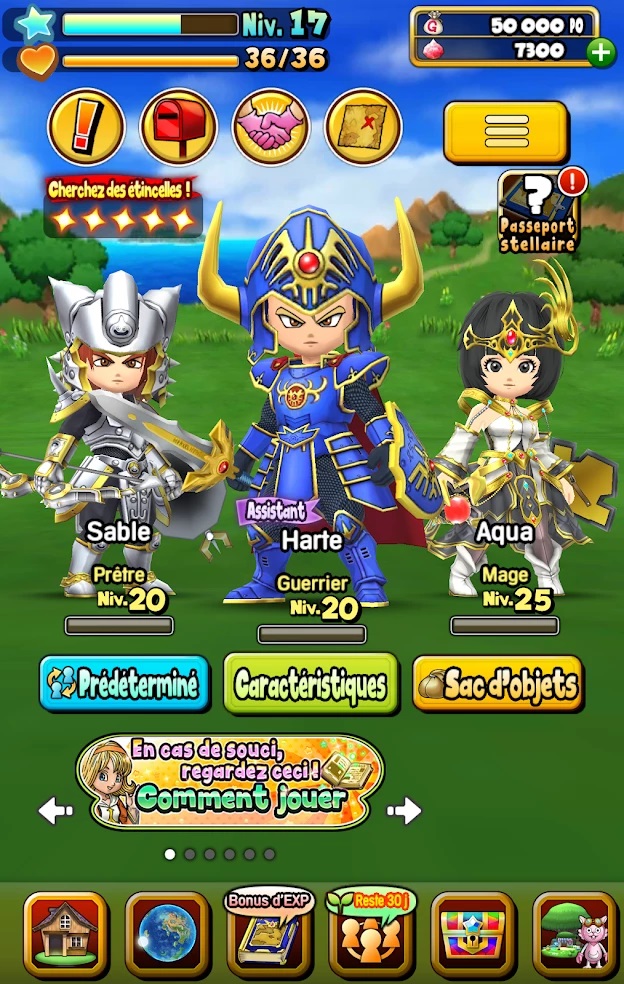
Task: Open Passeport stellaire
Action: pyautogui.click(x=539, y=212)
